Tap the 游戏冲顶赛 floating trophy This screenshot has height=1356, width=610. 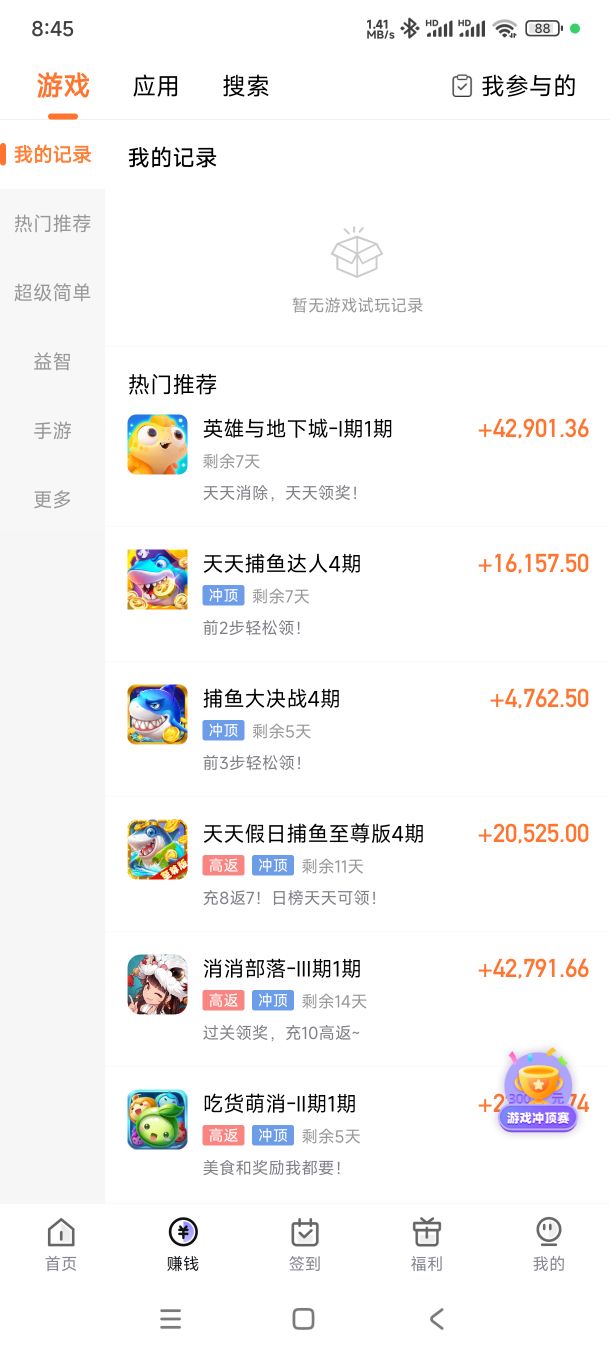539,1090
